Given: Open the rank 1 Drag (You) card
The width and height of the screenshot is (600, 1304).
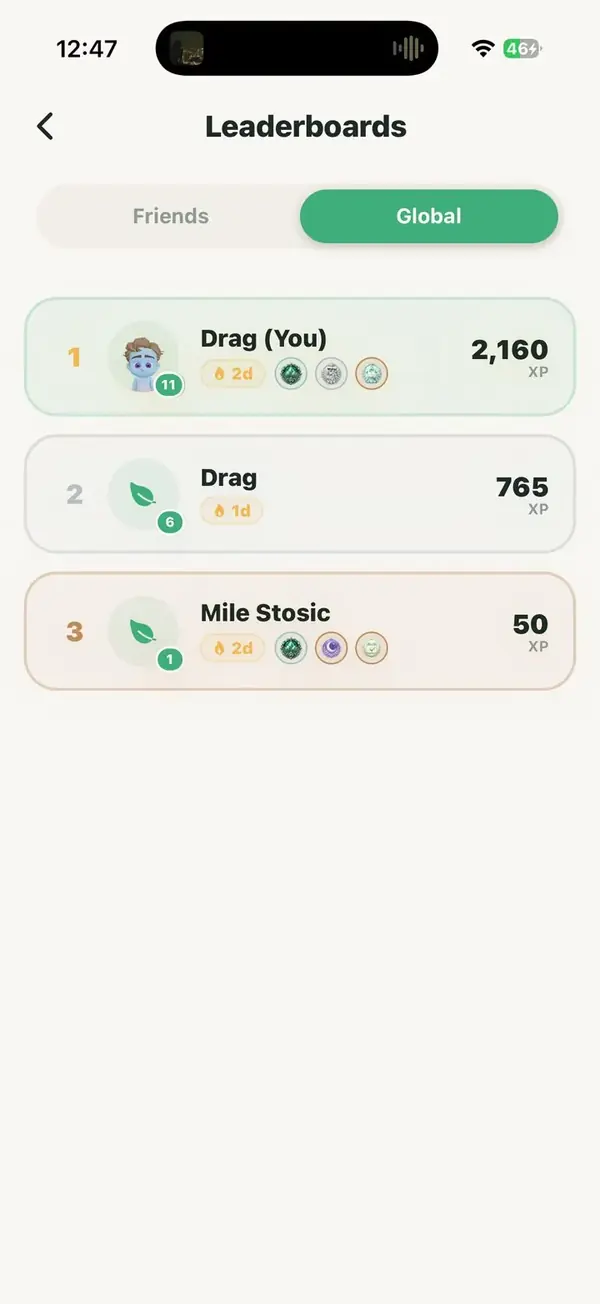Looking at the screenshot, I should click(300, 357).
